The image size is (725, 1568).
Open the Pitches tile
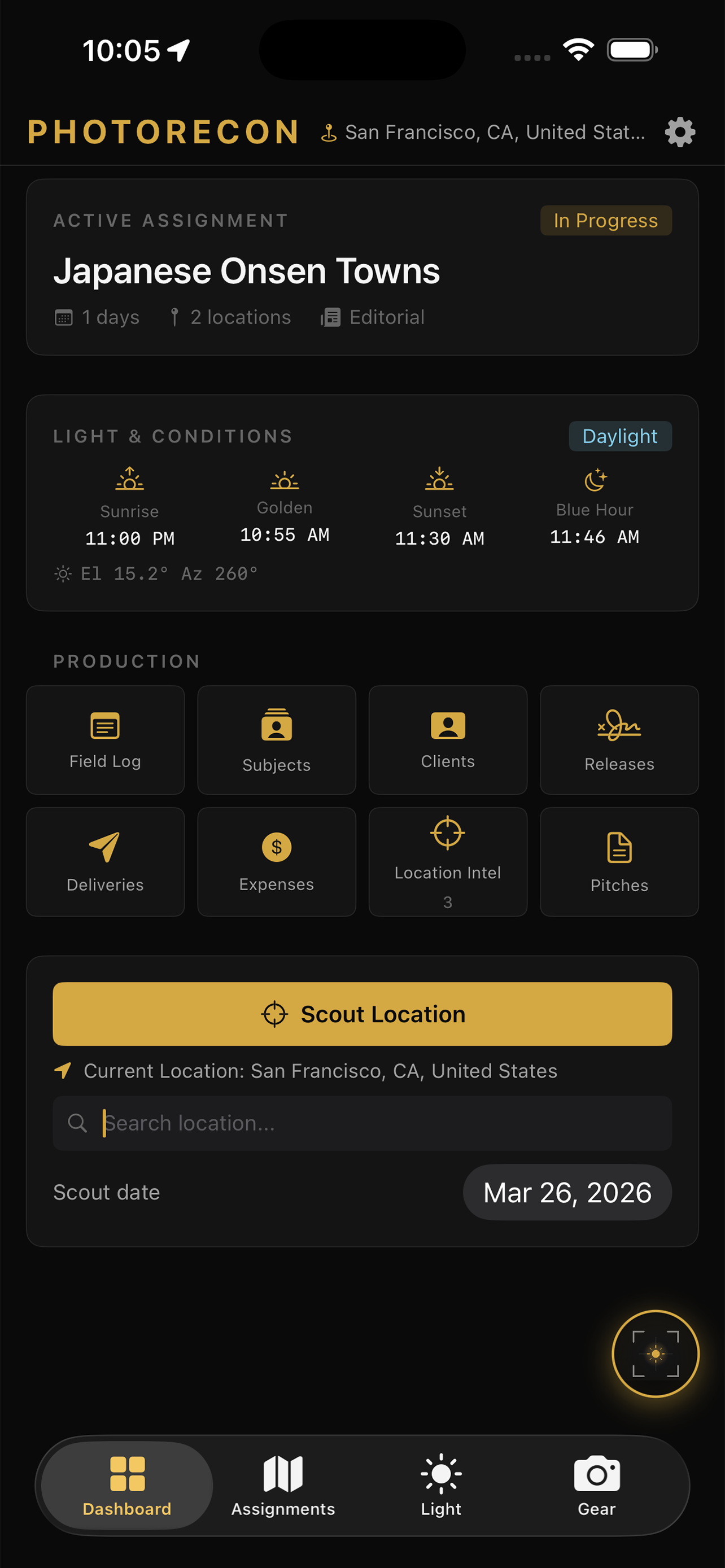pos(619,861)
